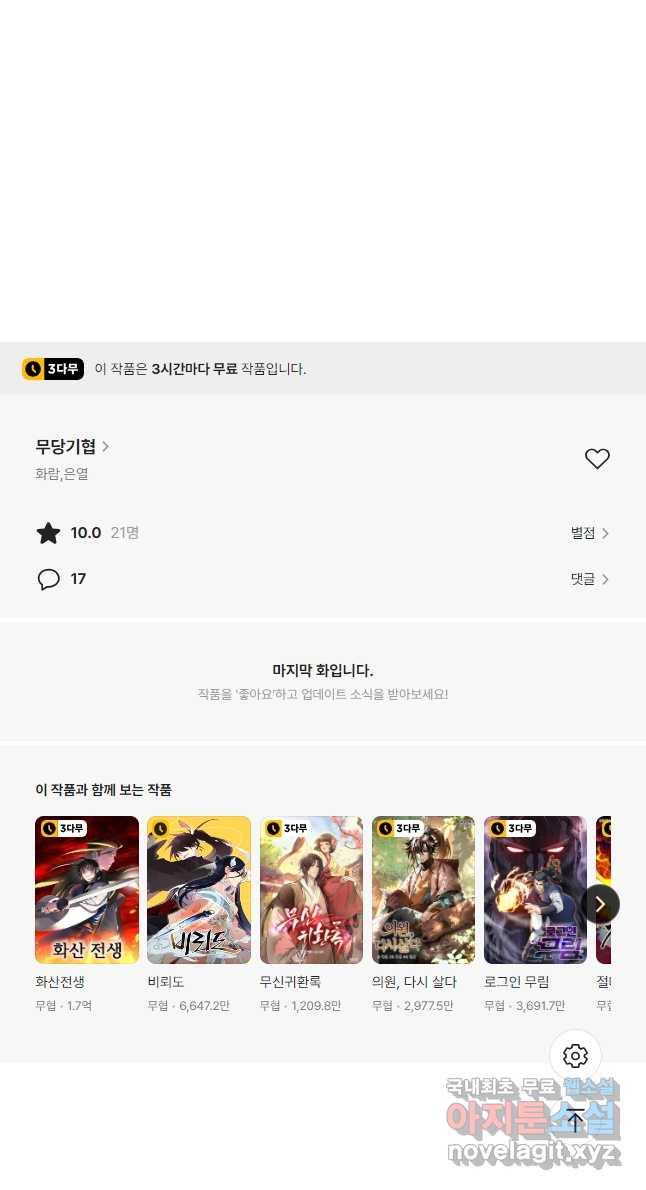Open the 무신귀환록 comic
Screen dimensions: 646x1190
pyautogui.click(x=311, y=890)
